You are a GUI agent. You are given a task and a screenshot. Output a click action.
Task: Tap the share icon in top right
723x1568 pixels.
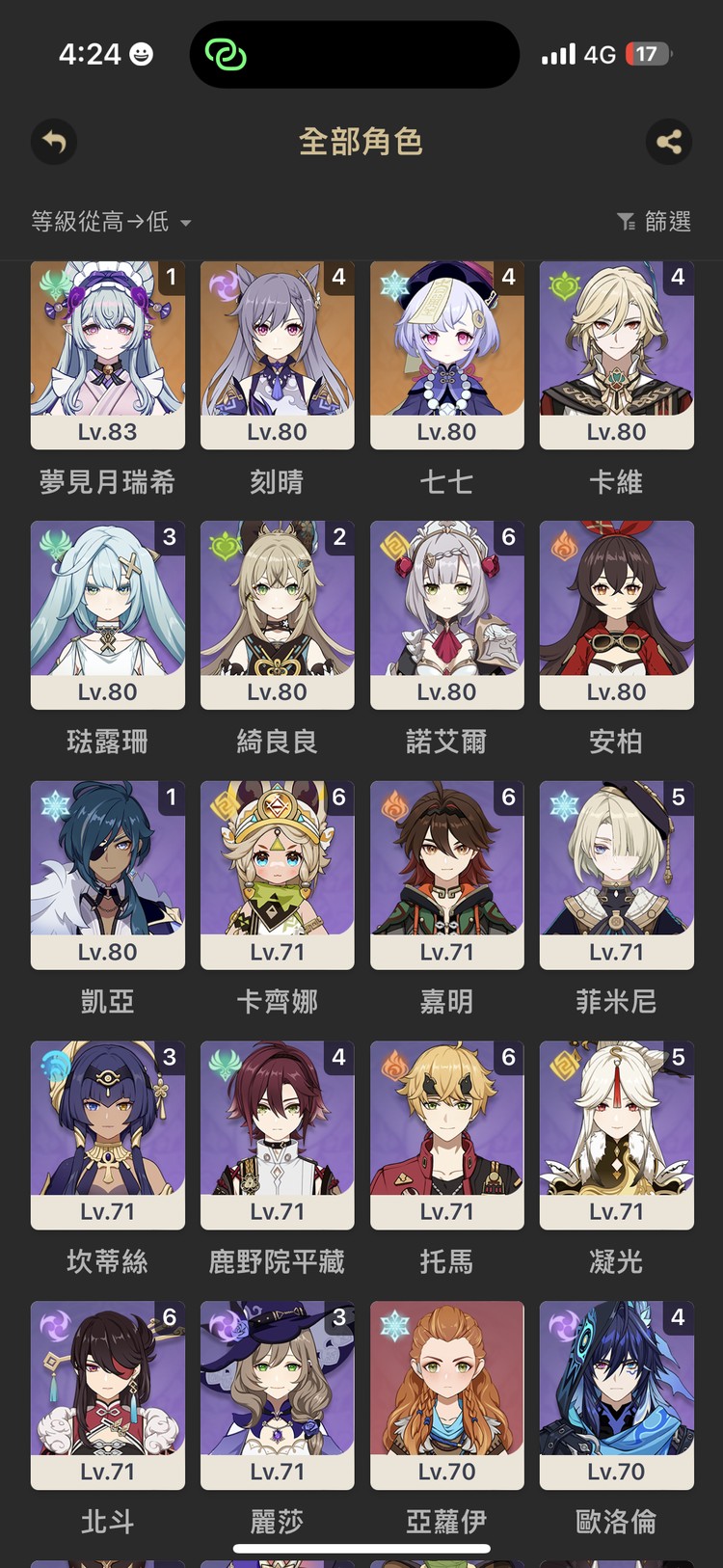click(669, 142)
